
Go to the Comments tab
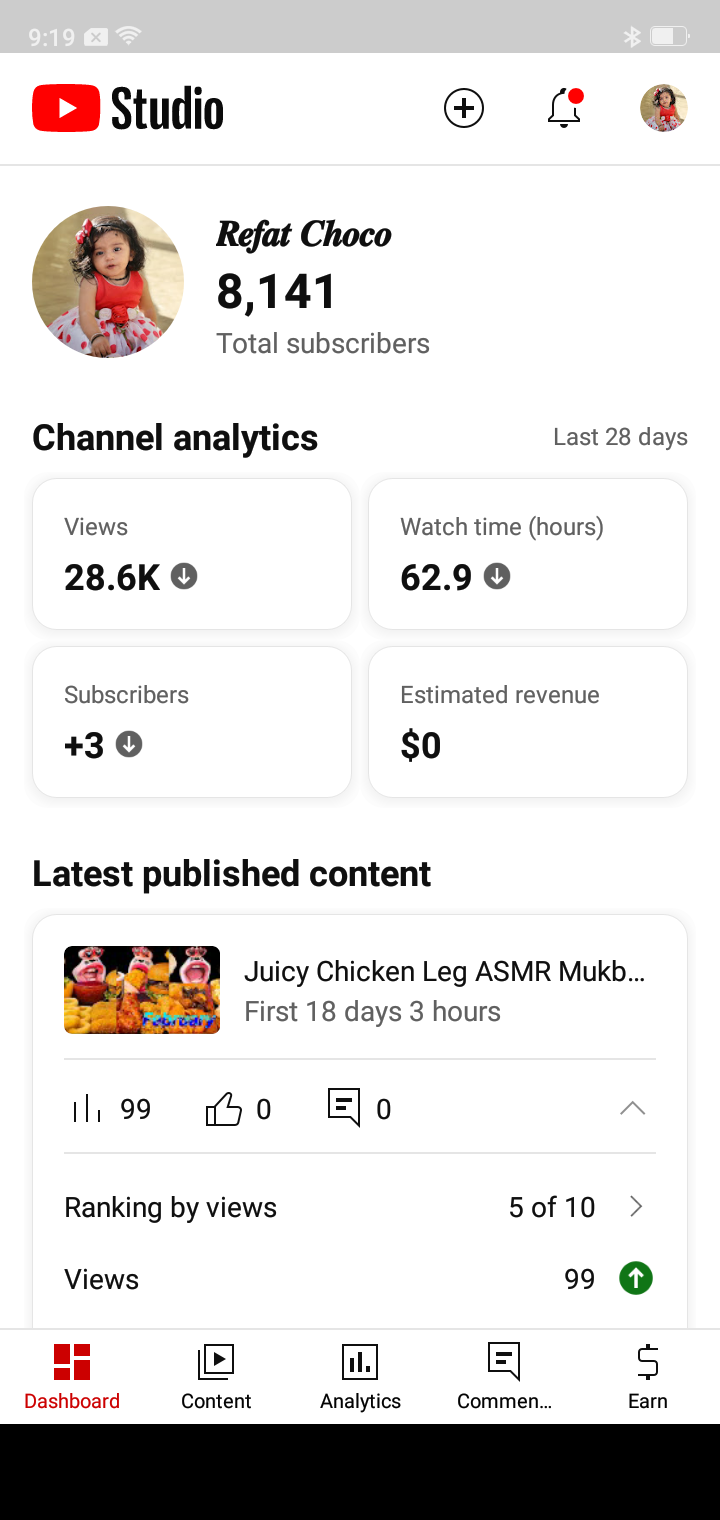click(x=504, y=1376)
